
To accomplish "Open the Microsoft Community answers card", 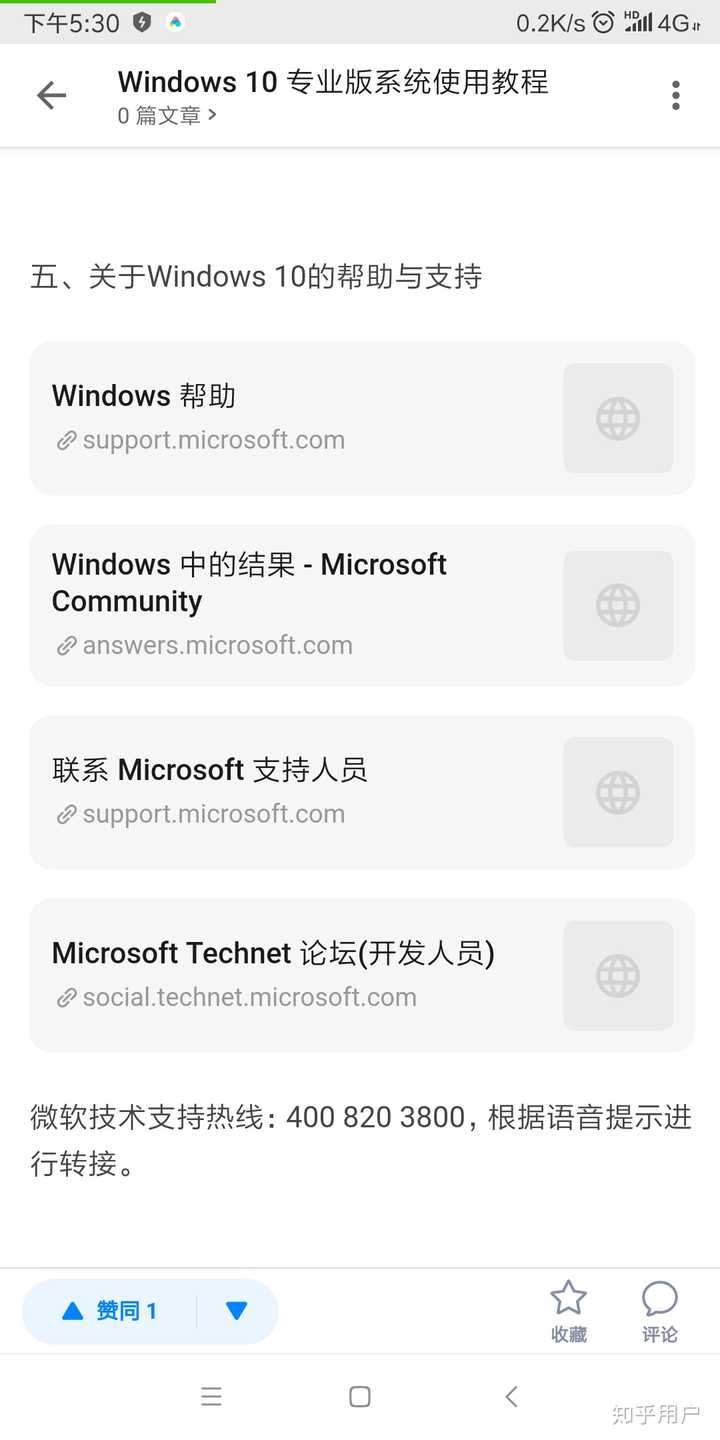I will click(x=362, y=605).
